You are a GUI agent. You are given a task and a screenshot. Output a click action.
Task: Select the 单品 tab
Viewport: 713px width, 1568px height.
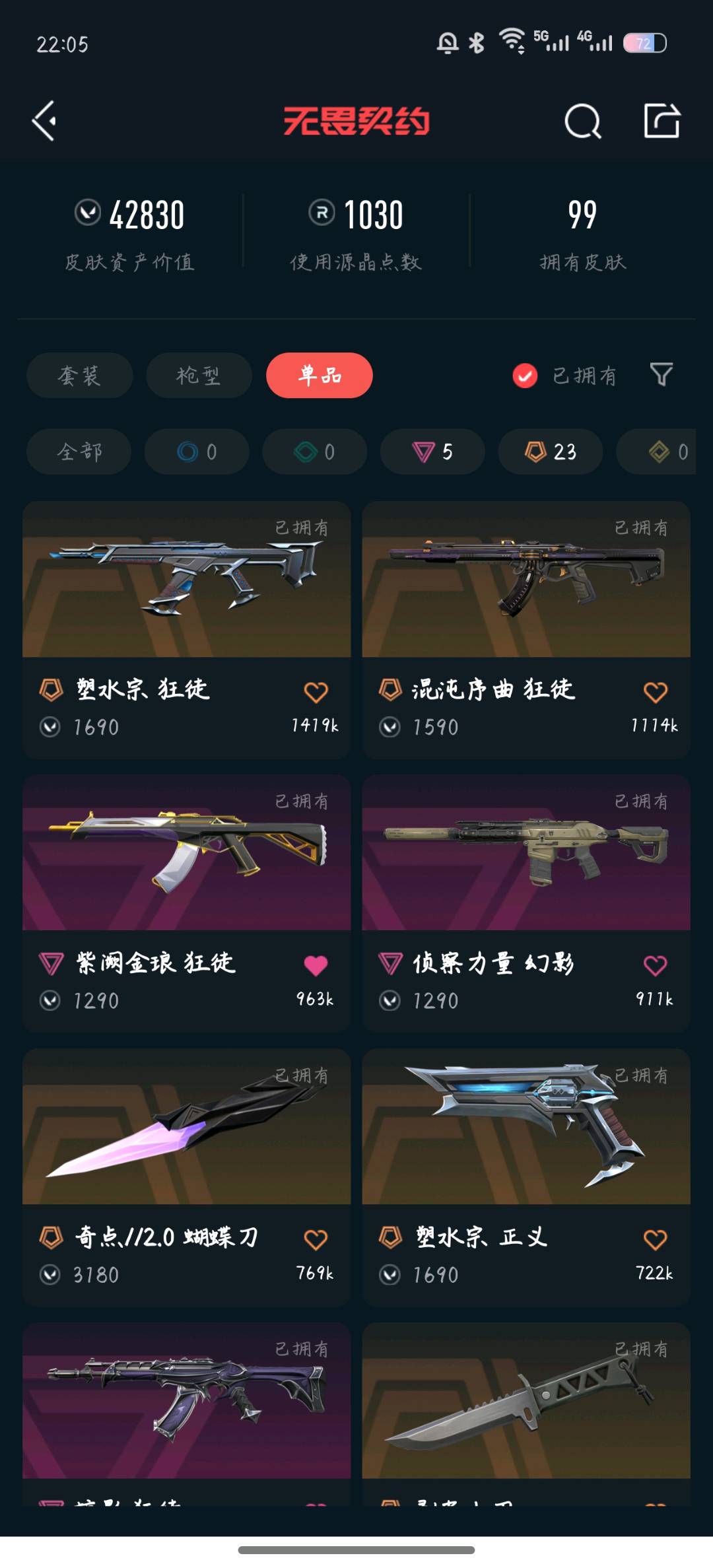coord(320,375)
